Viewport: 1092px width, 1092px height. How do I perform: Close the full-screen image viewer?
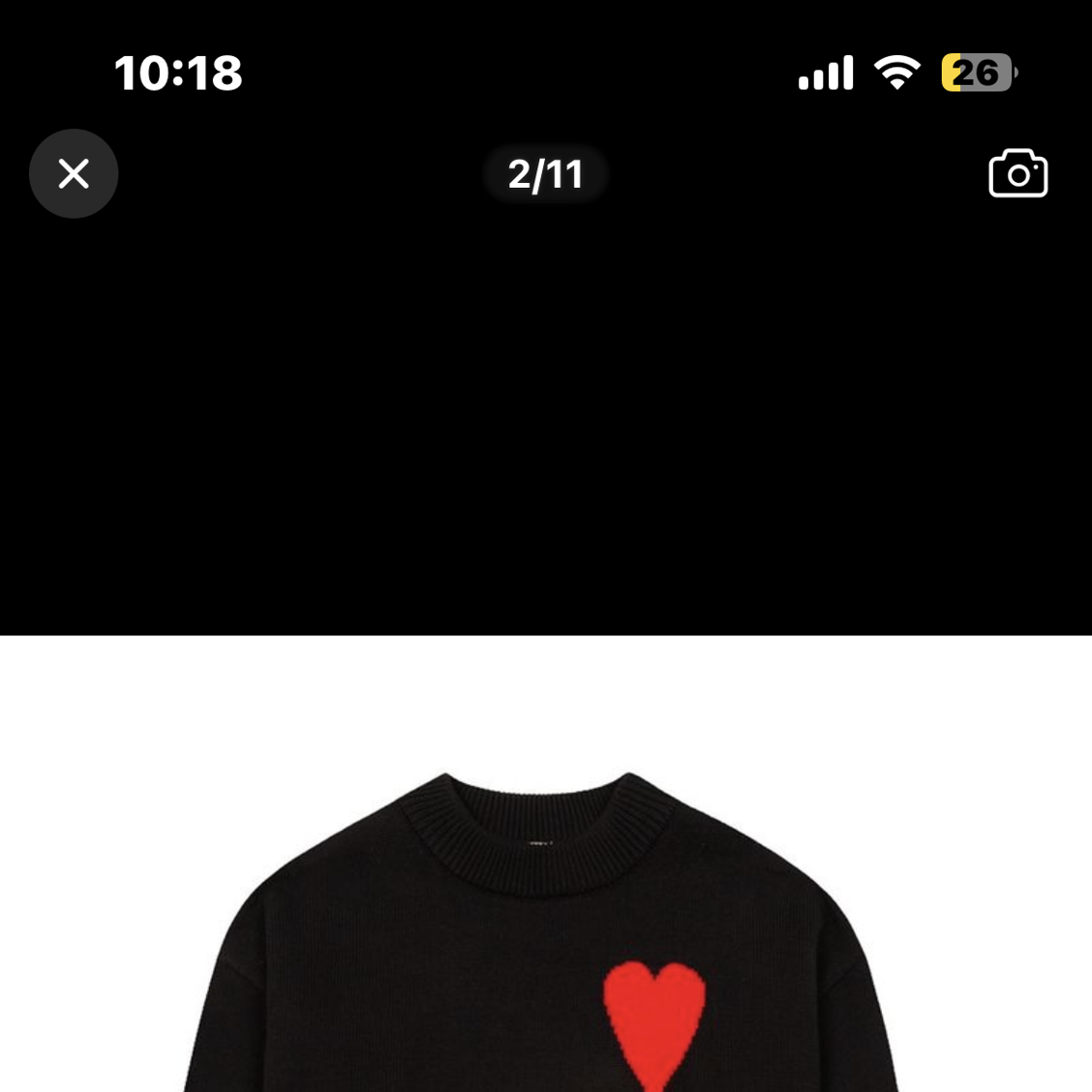pos(74,174)
